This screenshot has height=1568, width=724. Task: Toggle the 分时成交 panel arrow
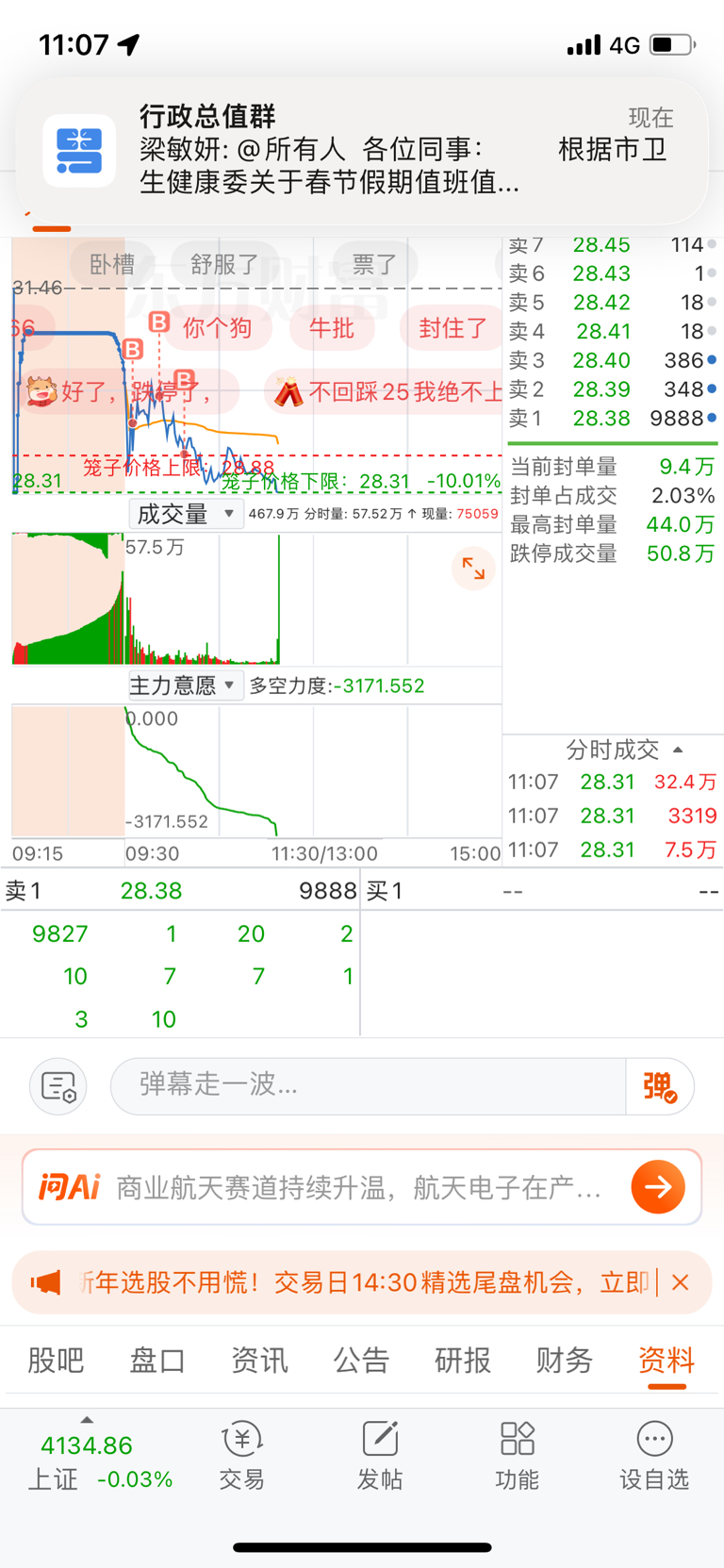point(679,750)
